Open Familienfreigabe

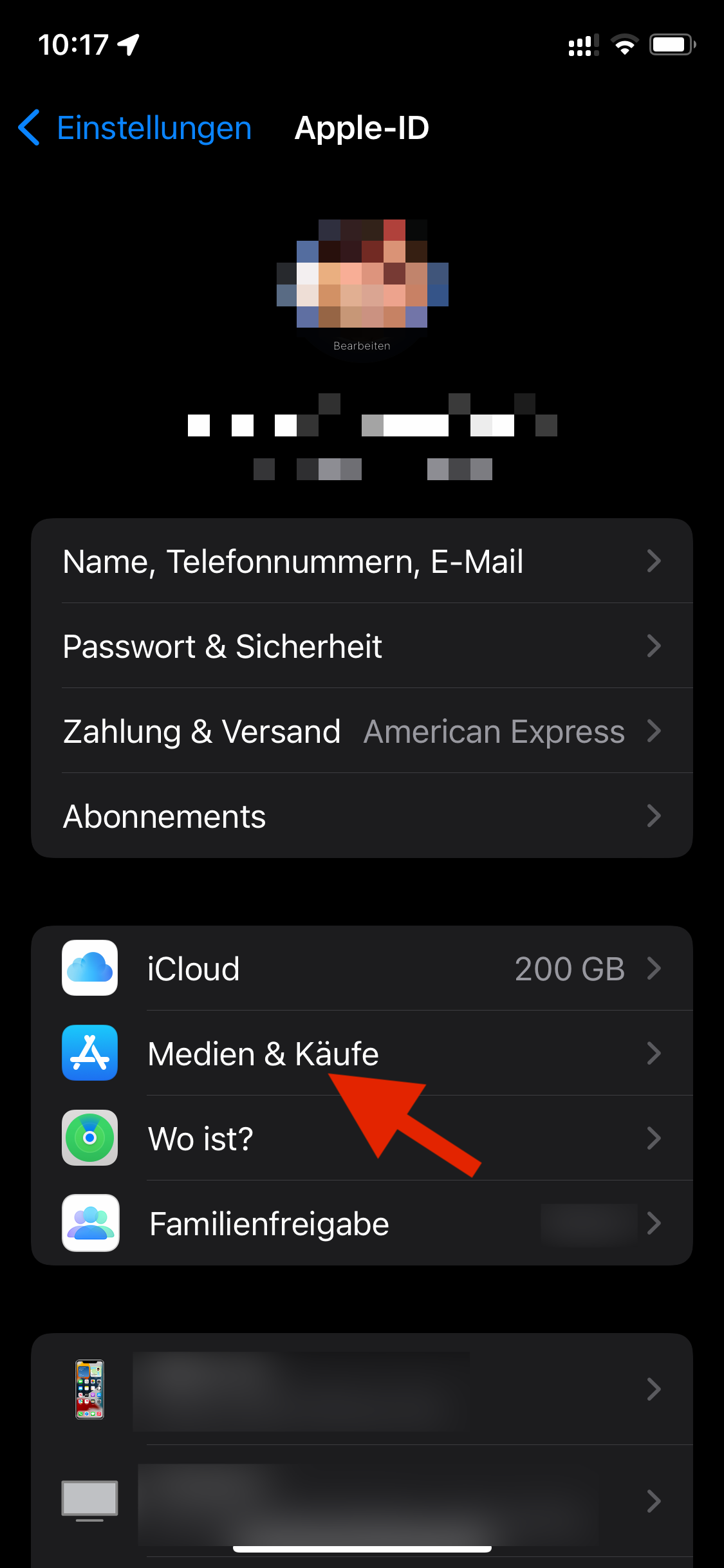coord(362,1223)
